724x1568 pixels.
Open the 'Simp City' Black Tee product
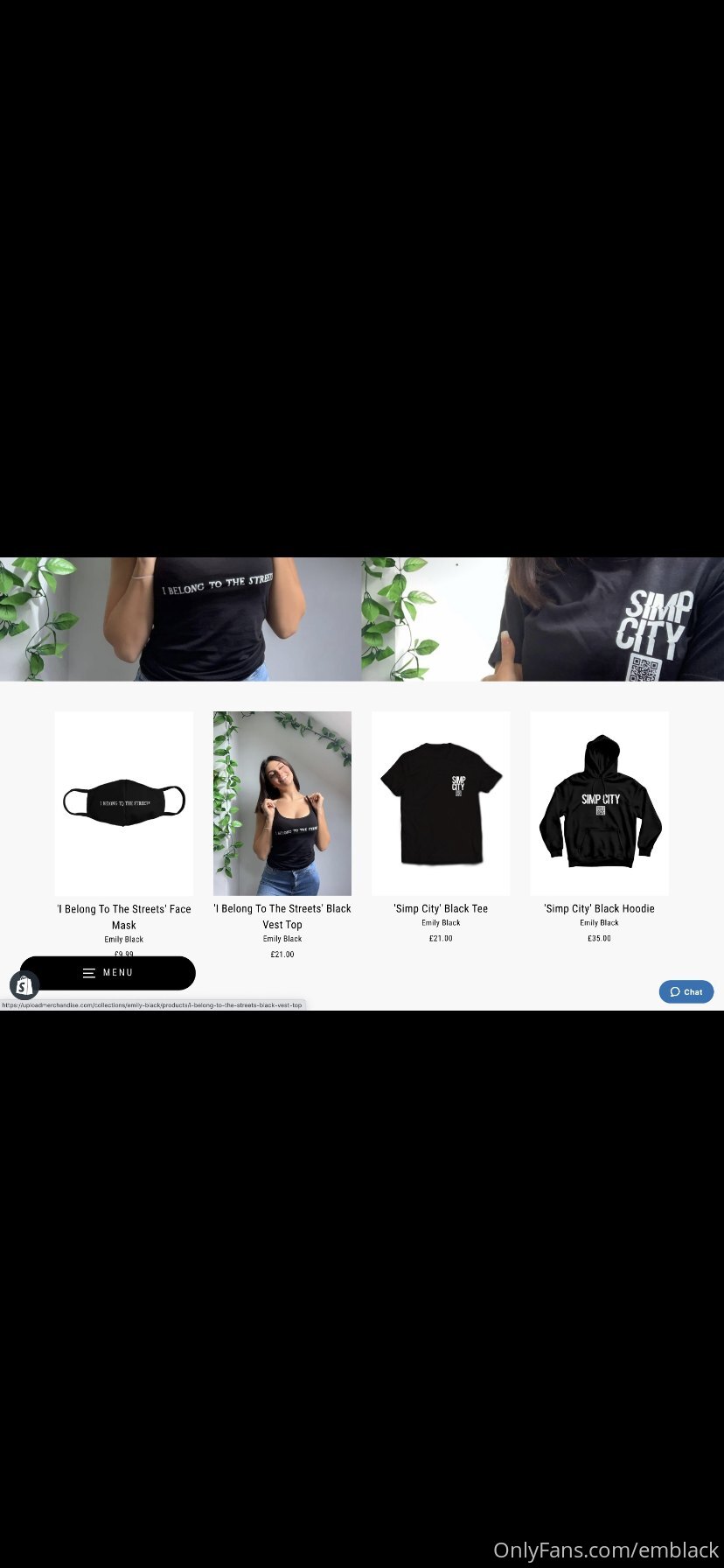click(441, 803)
